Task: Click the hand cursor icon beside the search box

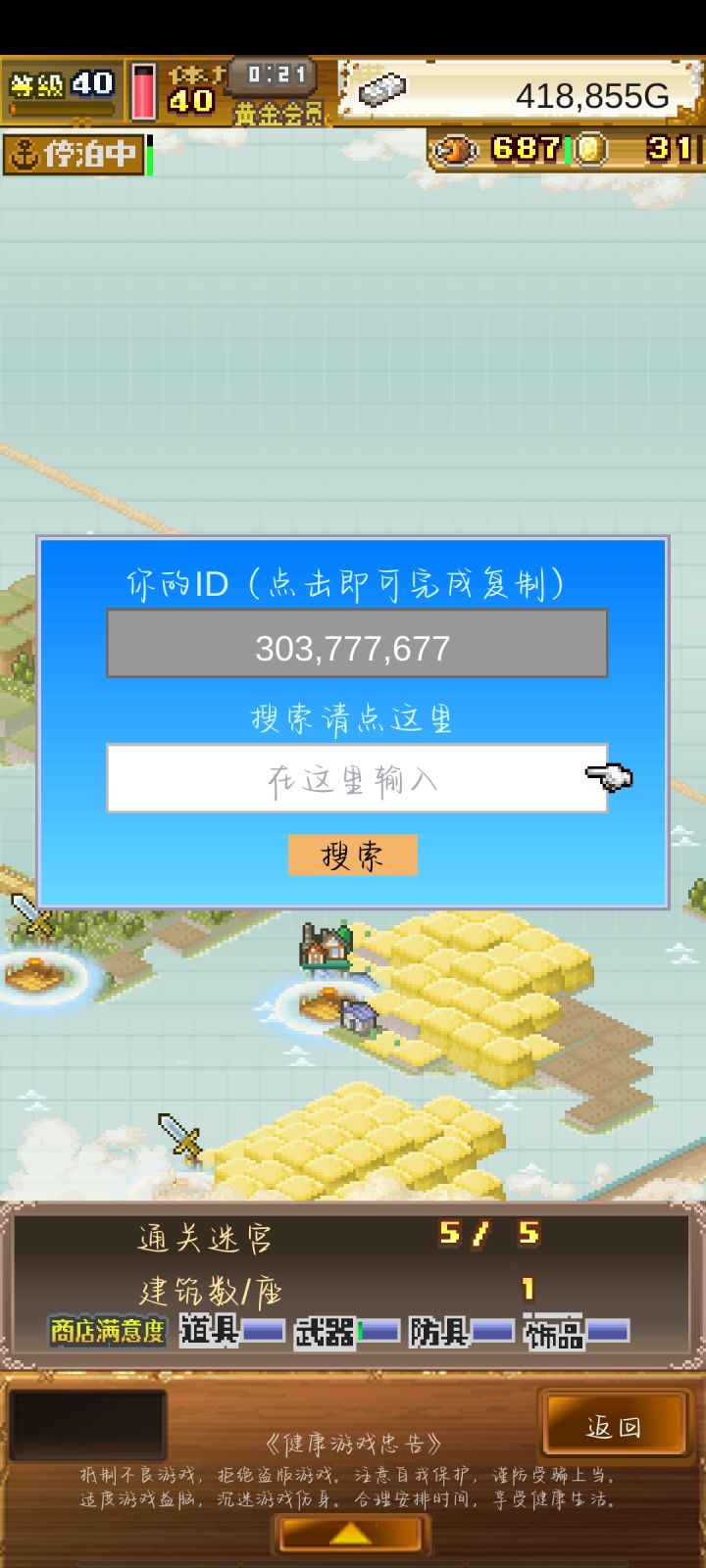Action: click(610, 777)
